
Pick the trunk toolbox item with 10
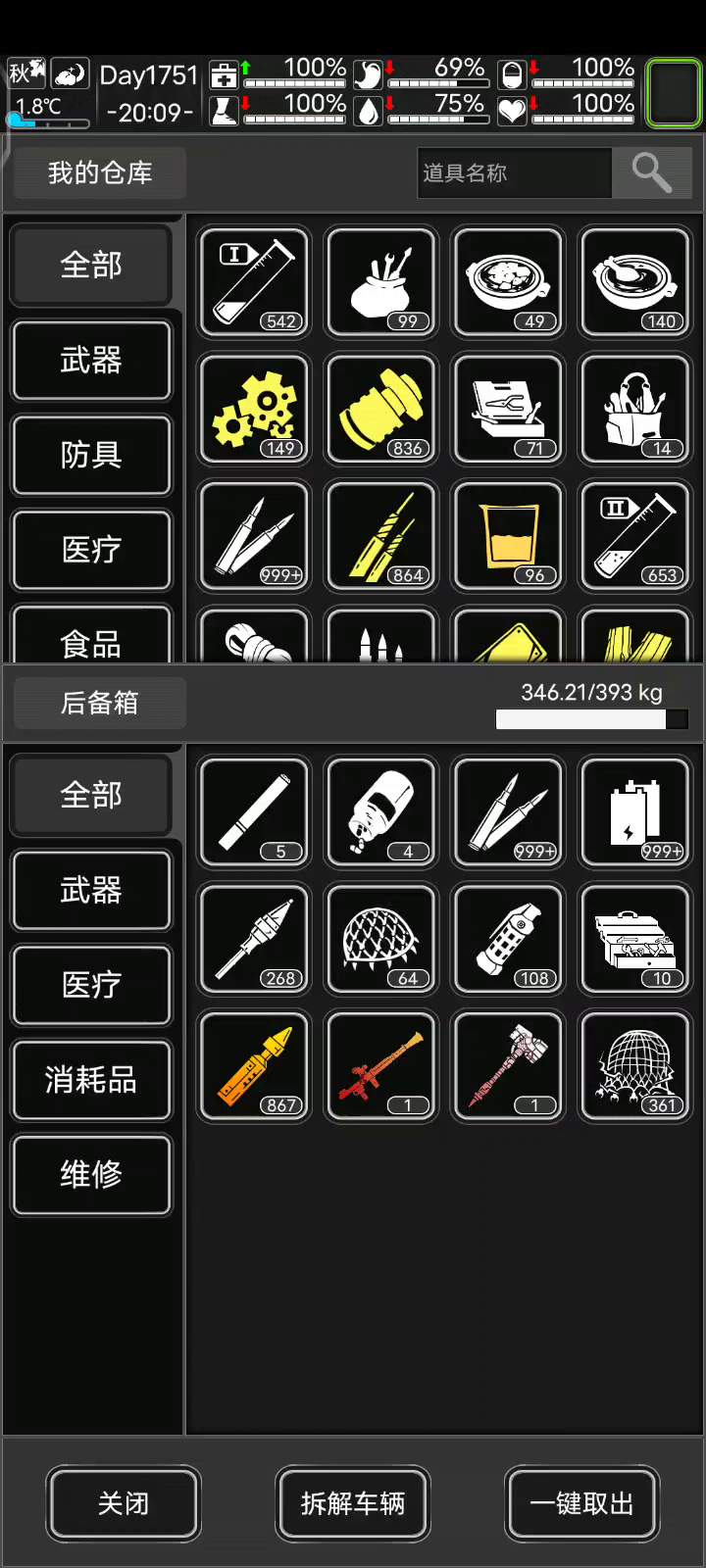[x=635, y=939]
